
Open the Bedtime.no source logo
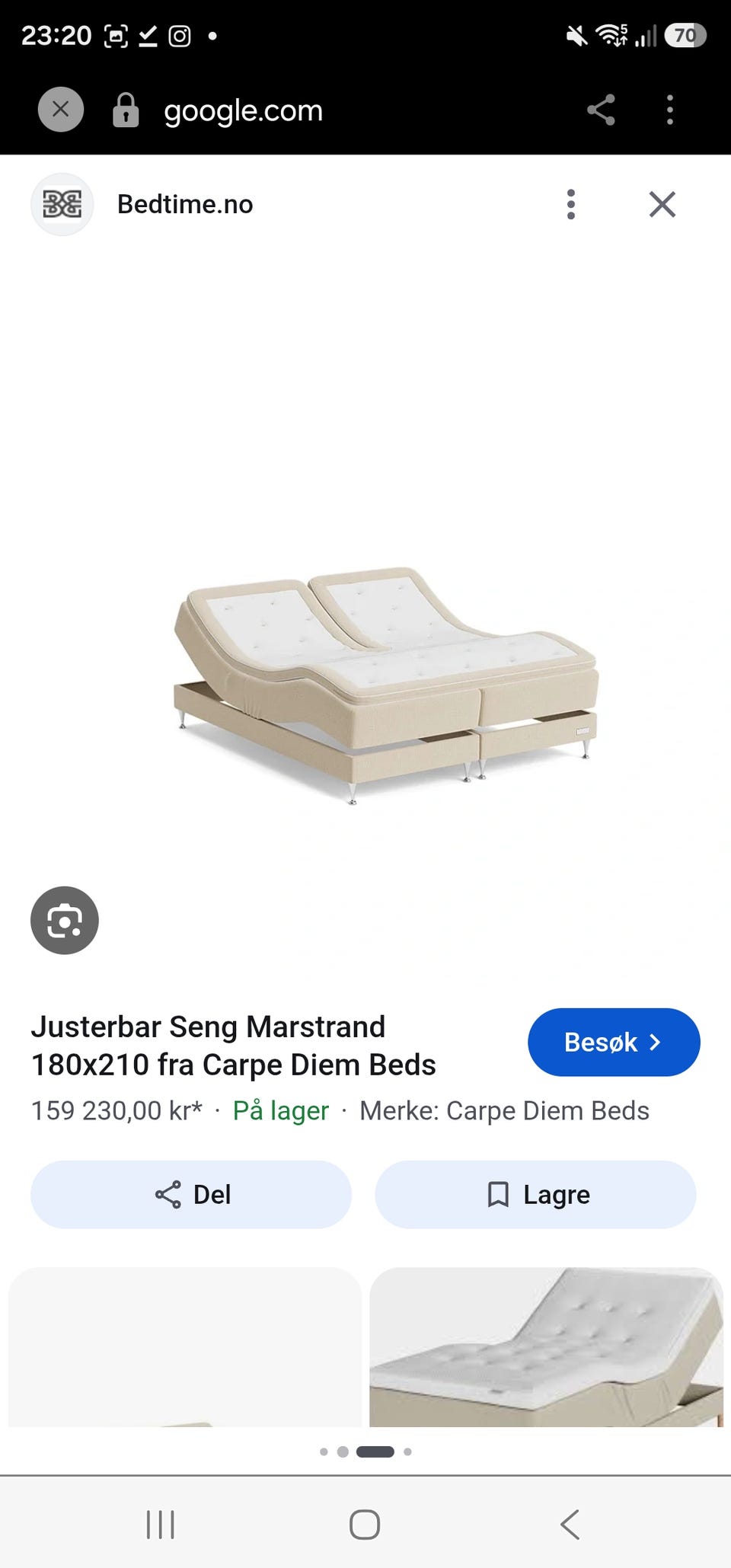pyautogui.click(x=62, y=204)
